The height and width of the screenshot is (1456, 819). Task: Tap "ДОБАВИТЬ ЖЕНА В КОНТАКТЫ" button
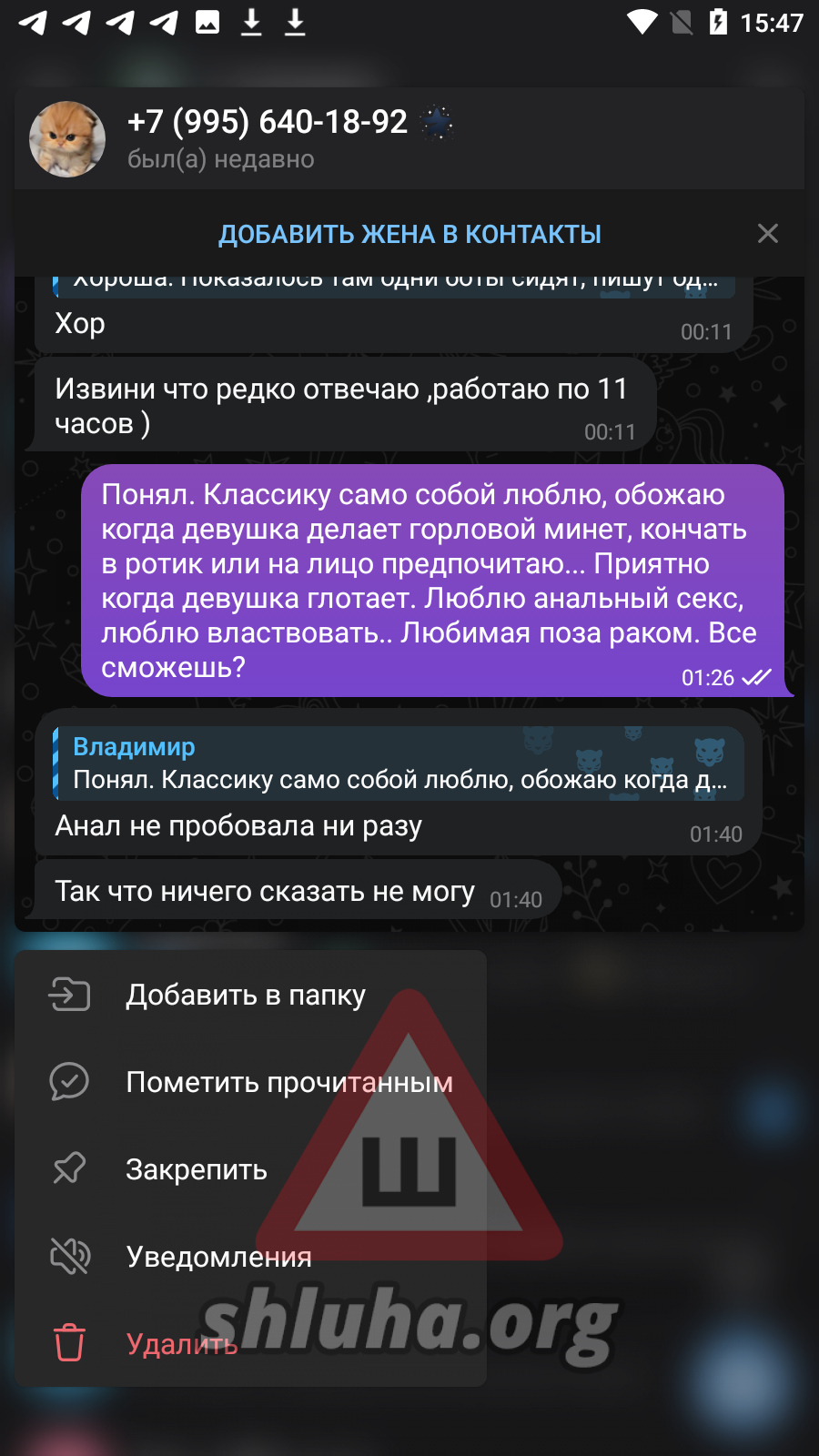[x=409, y=234]
